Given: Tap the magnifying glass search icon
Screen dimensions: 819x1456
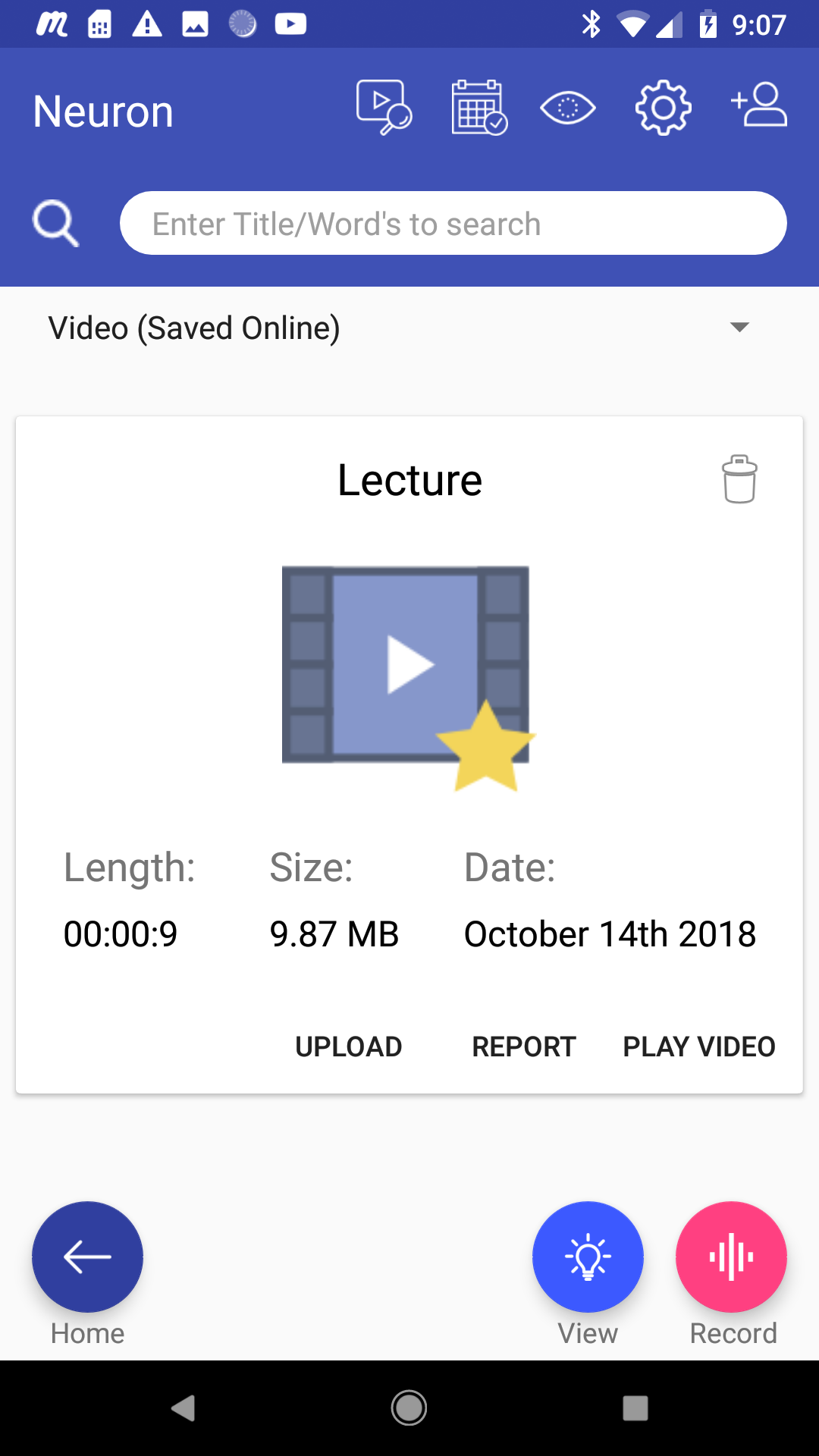Looking at the screenshot, I should [x=55, y=224].
